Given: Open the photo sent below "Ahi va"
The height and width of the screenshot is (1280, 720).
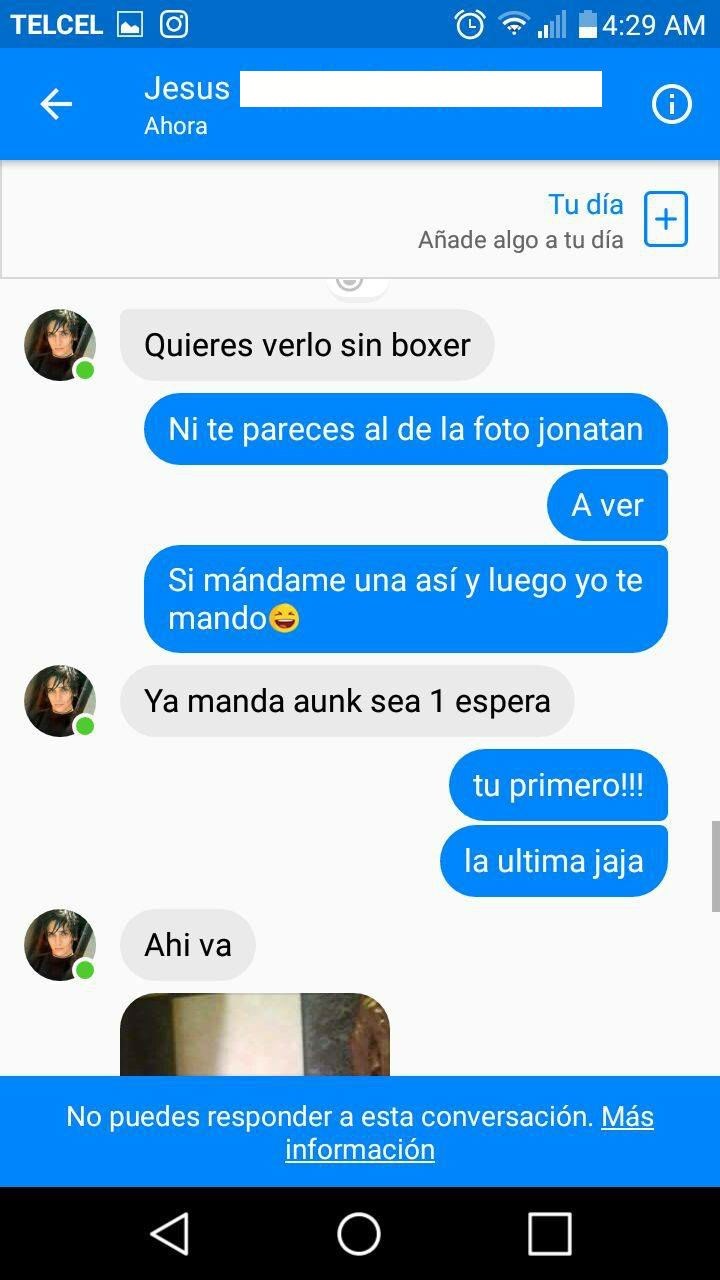Looking at the screenshot, I should [255, 1034].
